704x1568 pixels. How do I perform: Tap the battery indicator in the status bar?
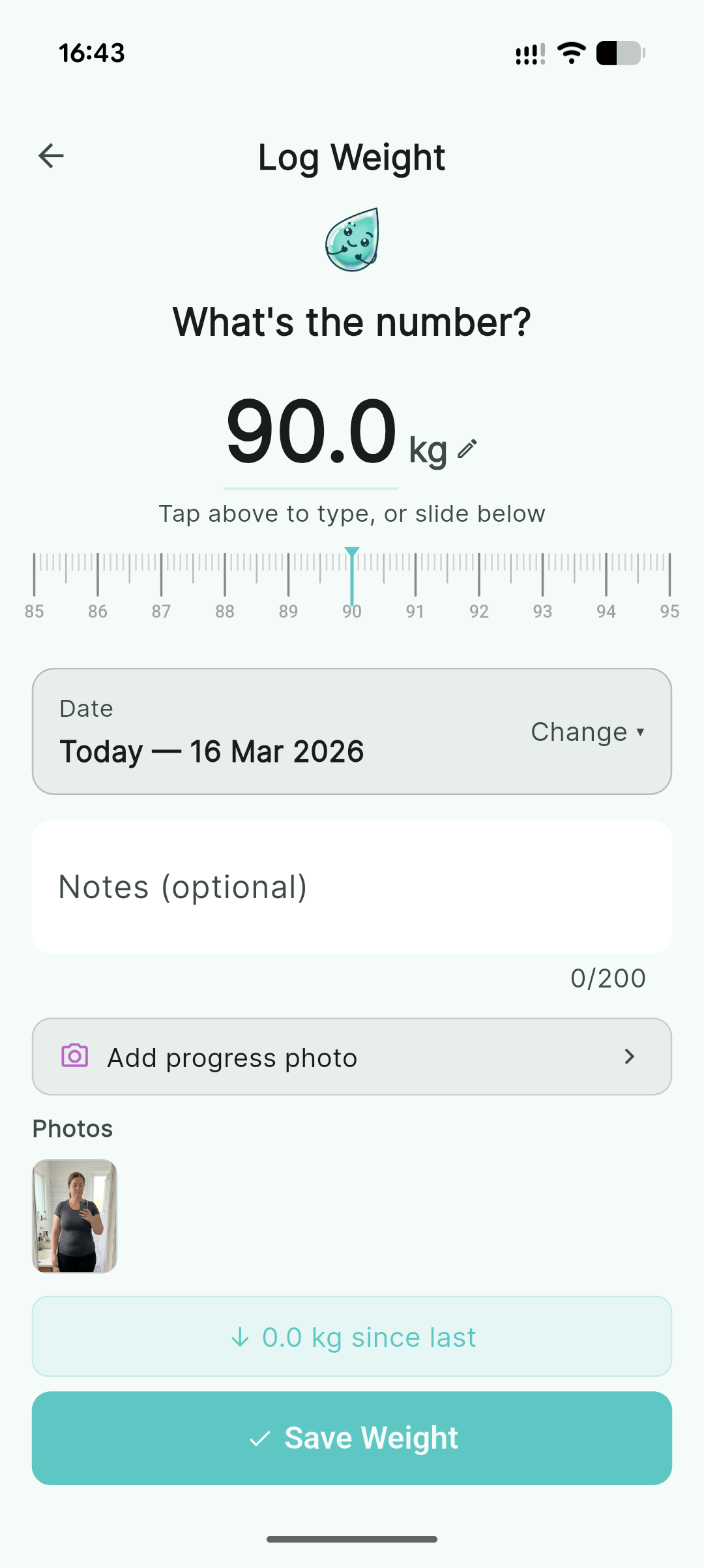tap(618, 52)
